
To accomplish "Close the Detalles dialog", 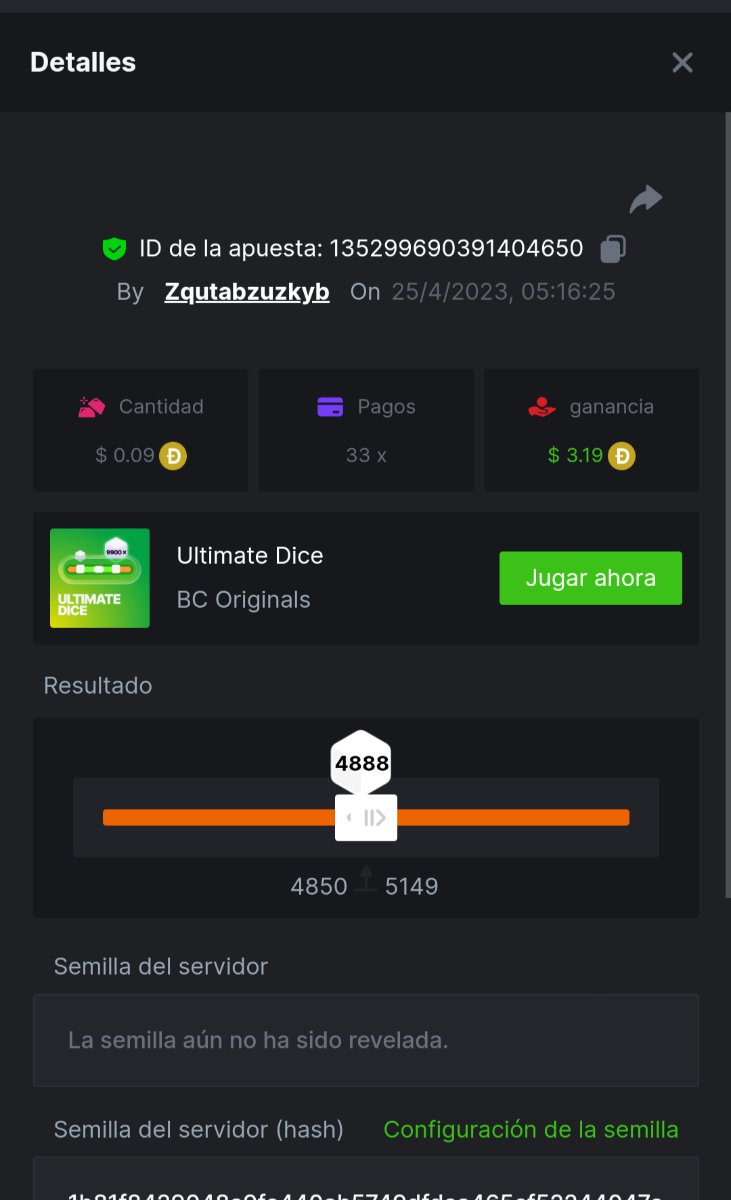I will click(x=682, y=63).
